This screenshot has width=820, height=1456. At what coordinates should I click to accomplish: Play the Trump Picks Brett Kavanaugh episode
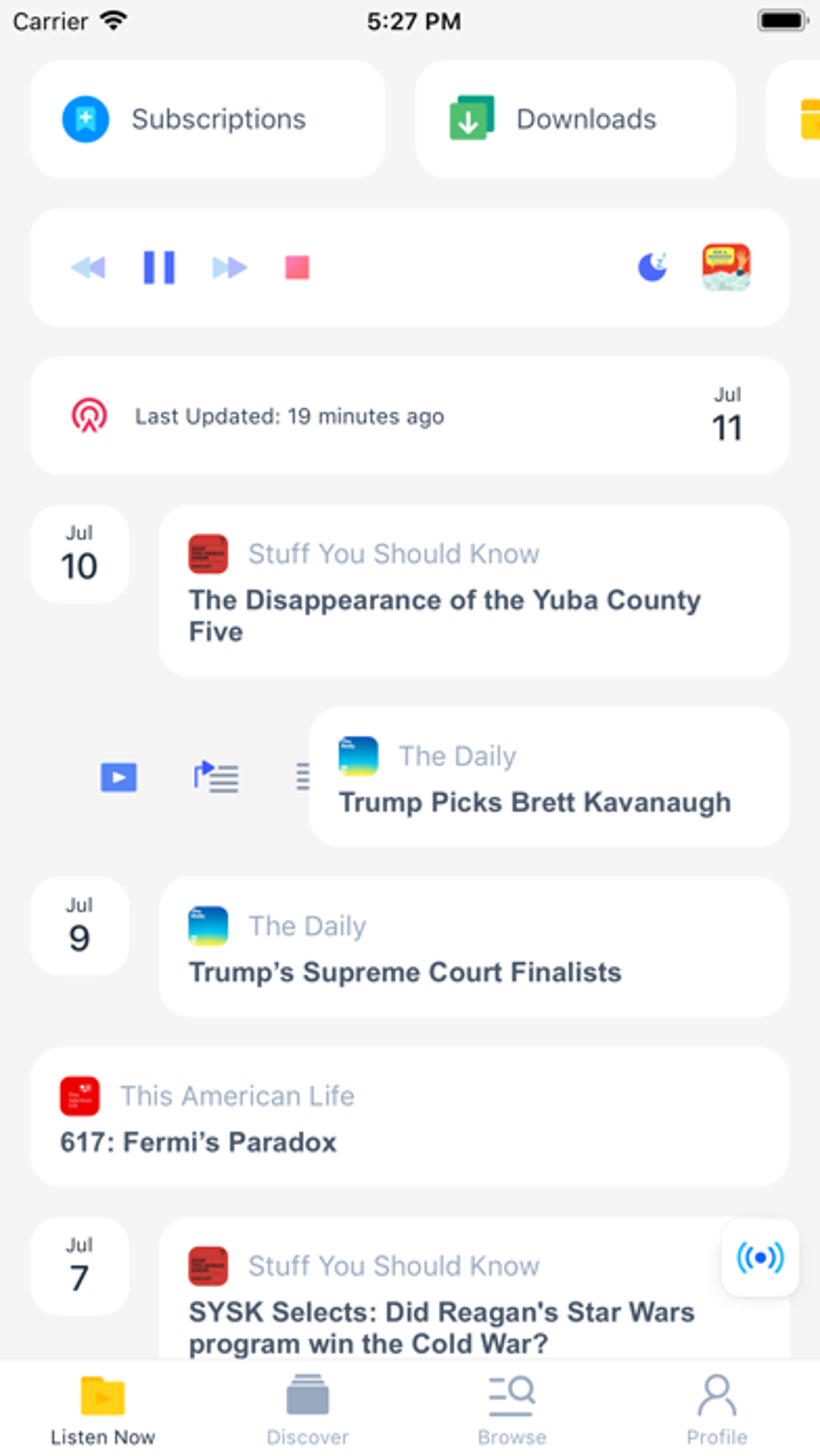tap(119, 777)
